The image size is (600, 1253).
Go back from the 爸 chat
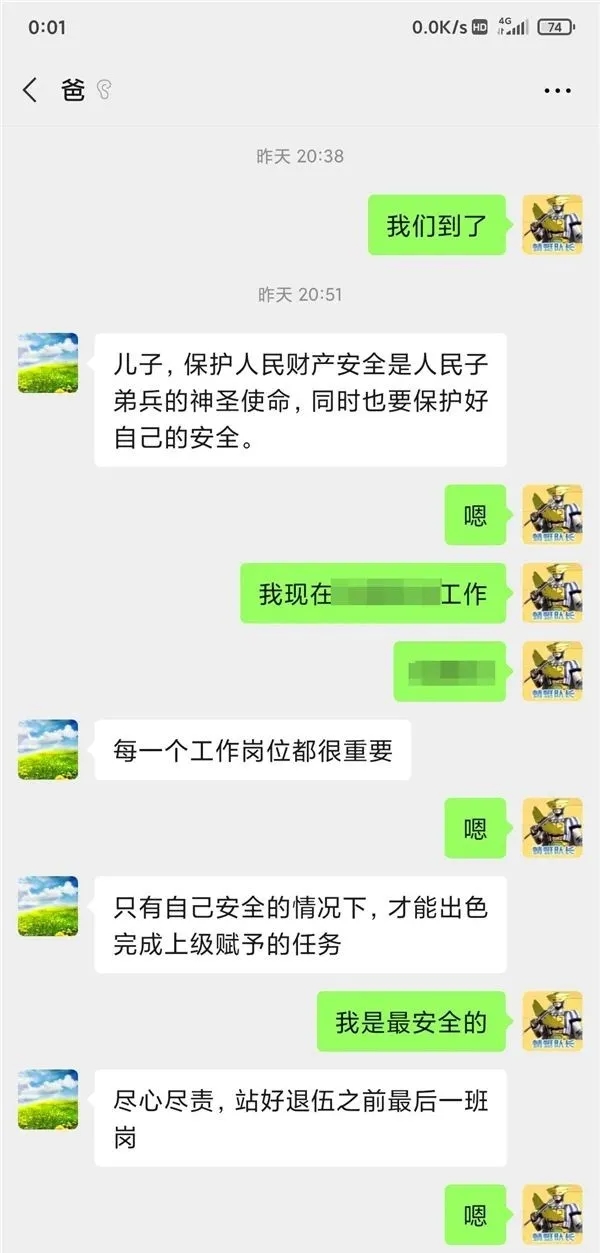coord(30,90)
